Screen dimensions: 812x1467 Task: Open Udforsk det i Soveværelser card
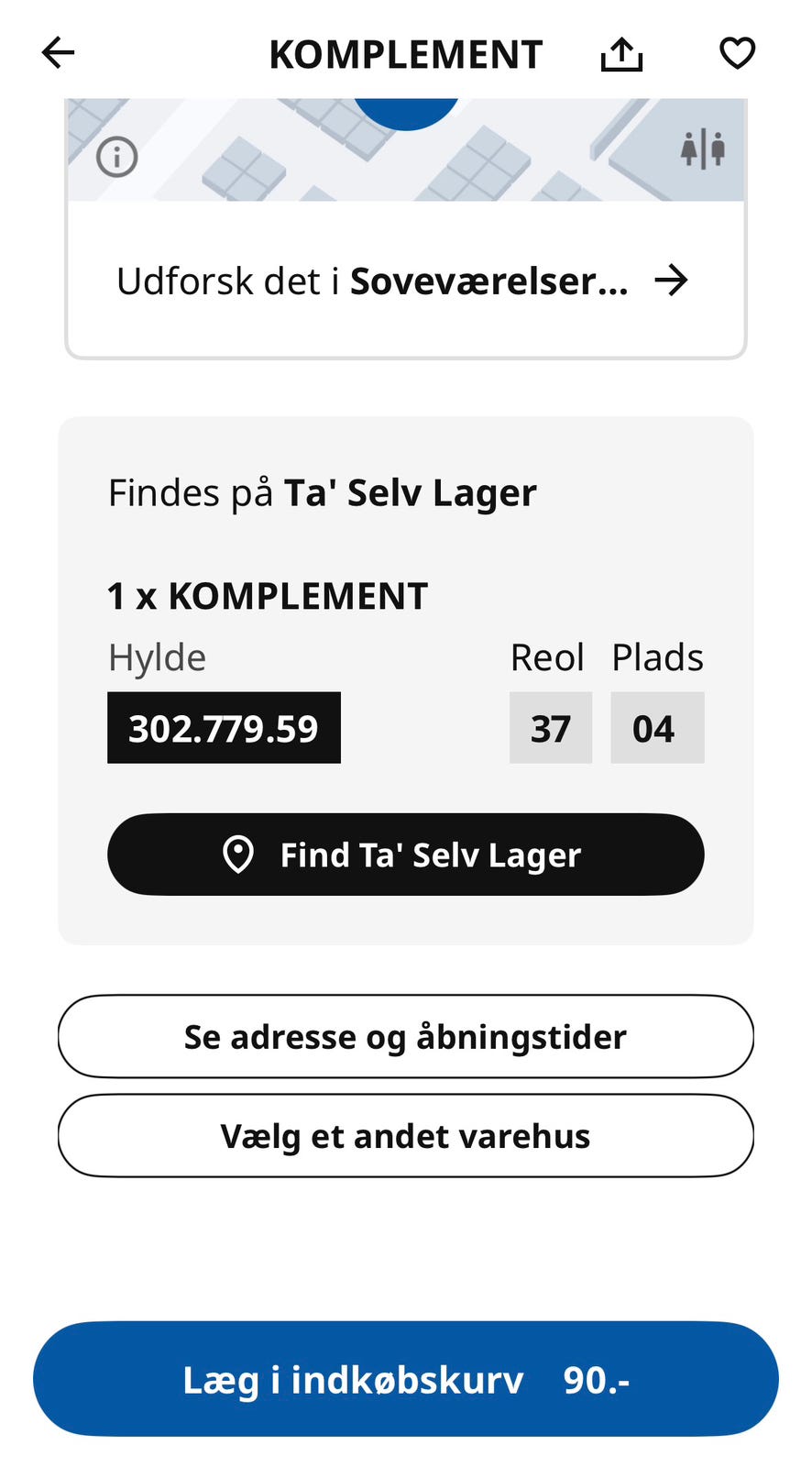tap(406, 281)
